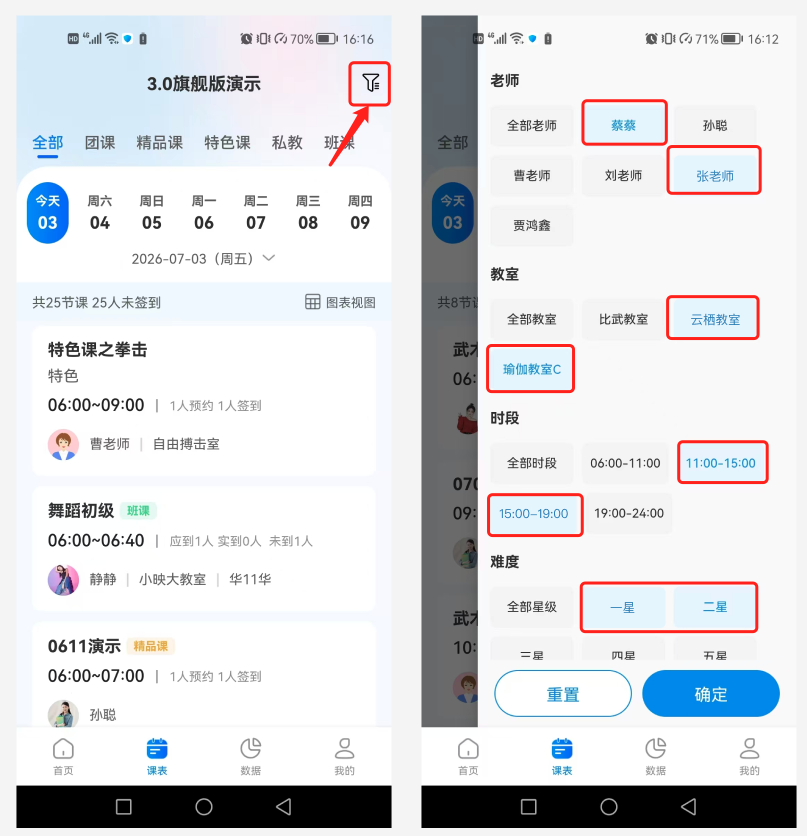Switch to the 私教 tab
The height and width of the screenshot is (836, 807).
tap(287, 142)
